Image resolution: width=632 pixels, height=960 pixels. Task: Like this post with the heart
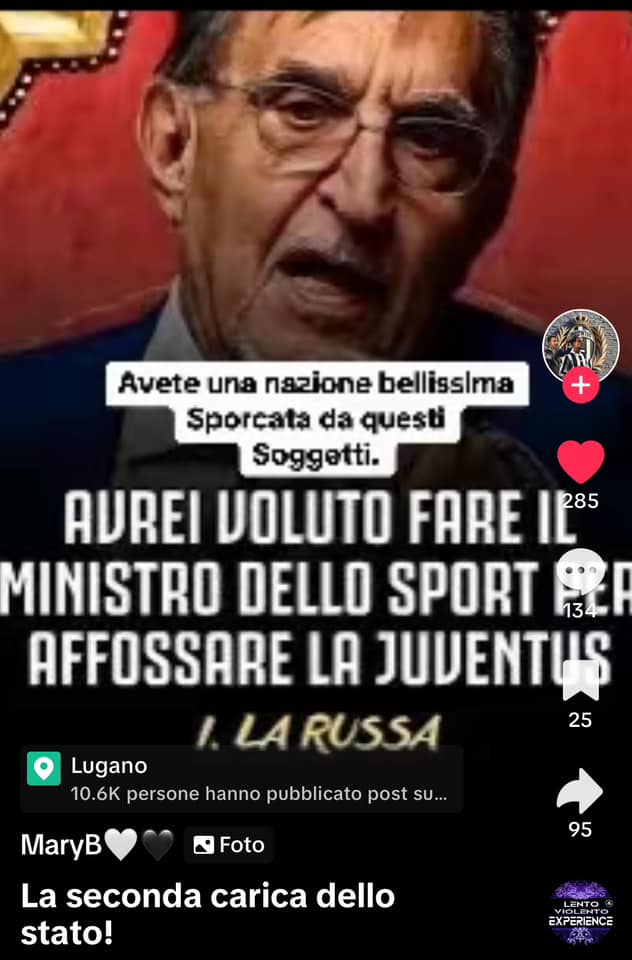point(581,462)
